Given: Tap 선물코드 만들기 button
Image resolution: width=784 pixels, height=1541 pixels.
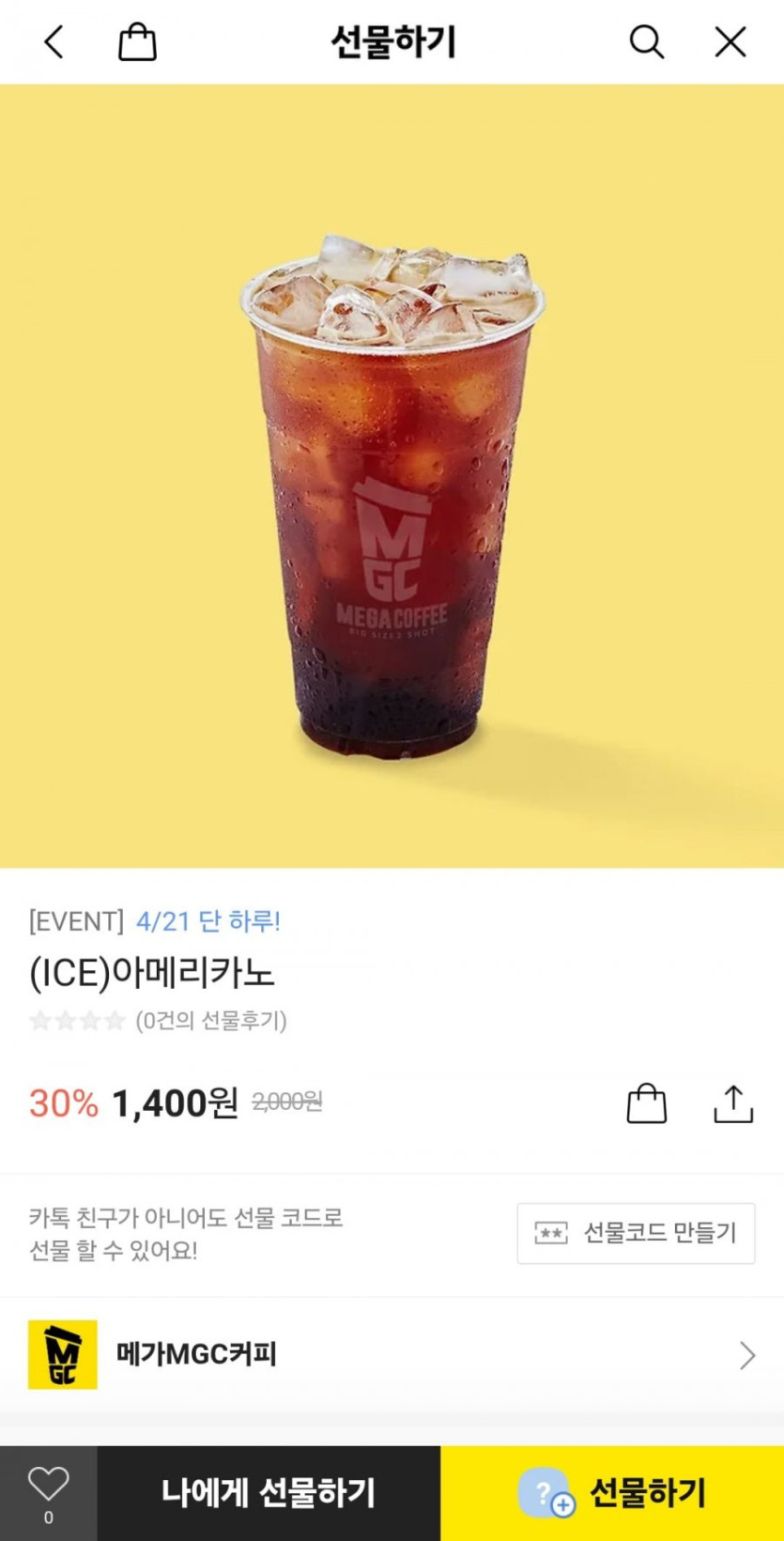Looking at the screenshot, I should coord(636,1233).
